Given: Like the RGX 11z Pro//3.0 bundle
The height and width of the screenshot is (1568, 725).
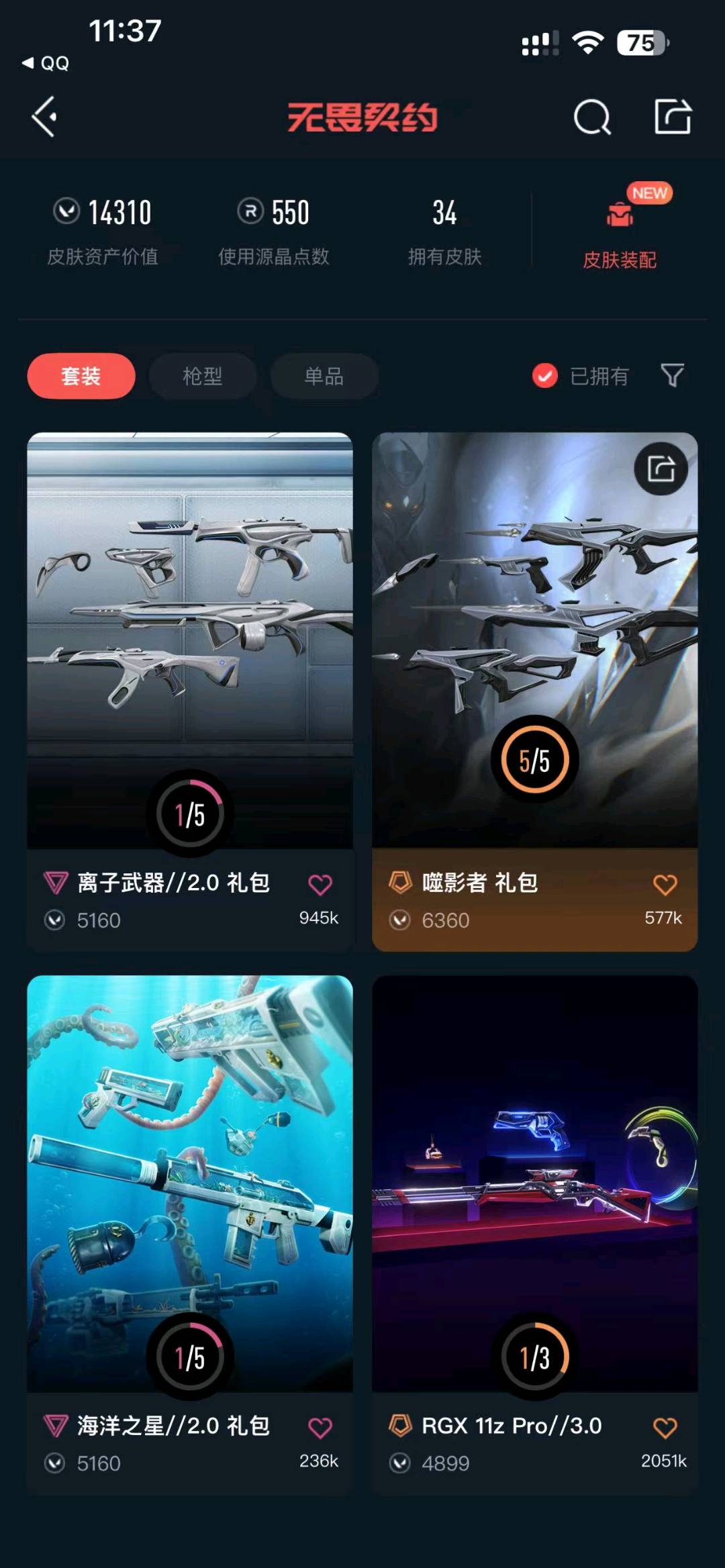Looking at the screenshot, I should coord(665,1428).
